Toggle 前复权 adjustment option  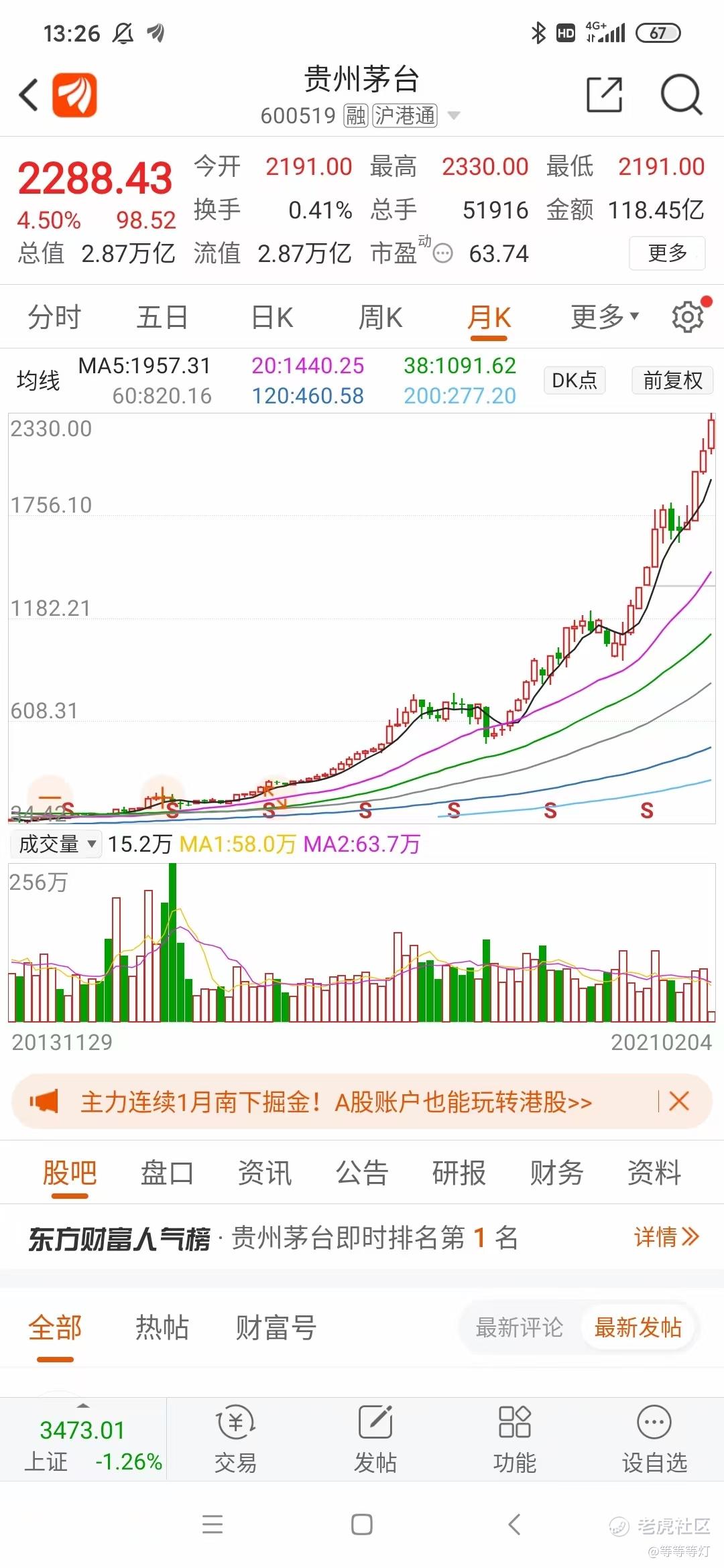point(672,380)
